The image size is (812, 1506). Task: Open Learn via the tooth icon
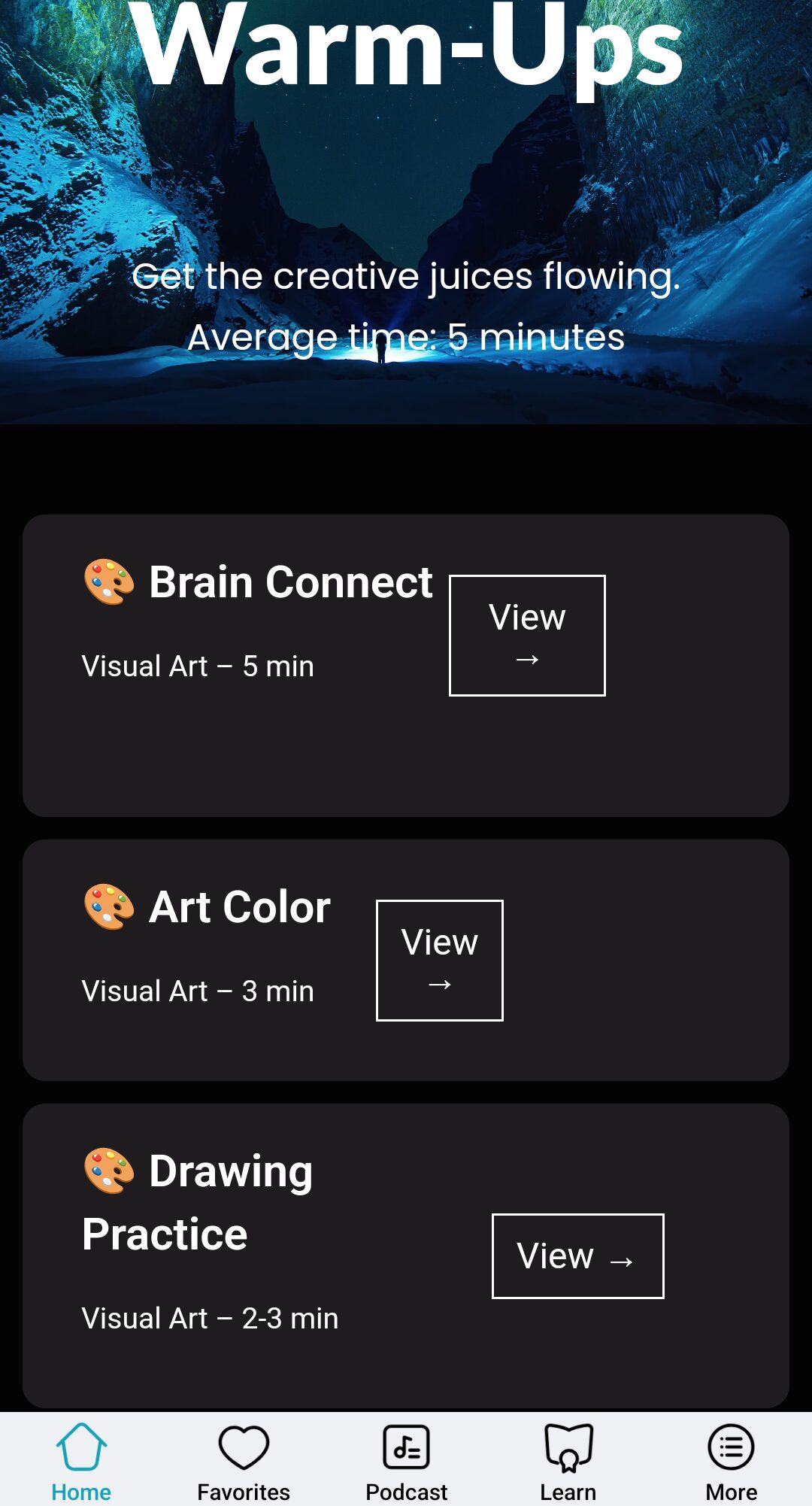568,1446
